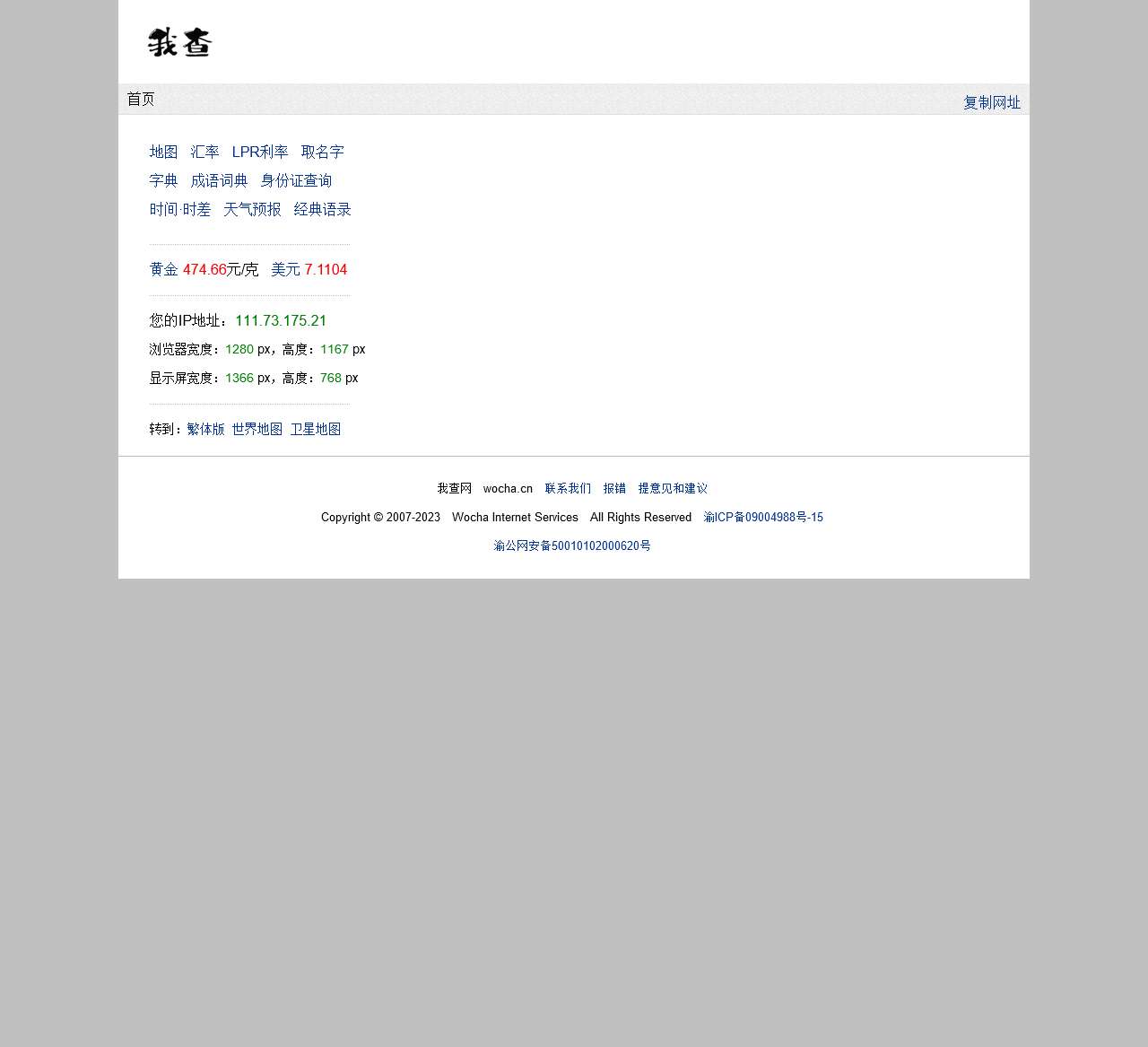The height and width of the screenshot is (1047, 1148).
Task: Open 提意见和建议 feedback link
Action: tap(673, 489)
